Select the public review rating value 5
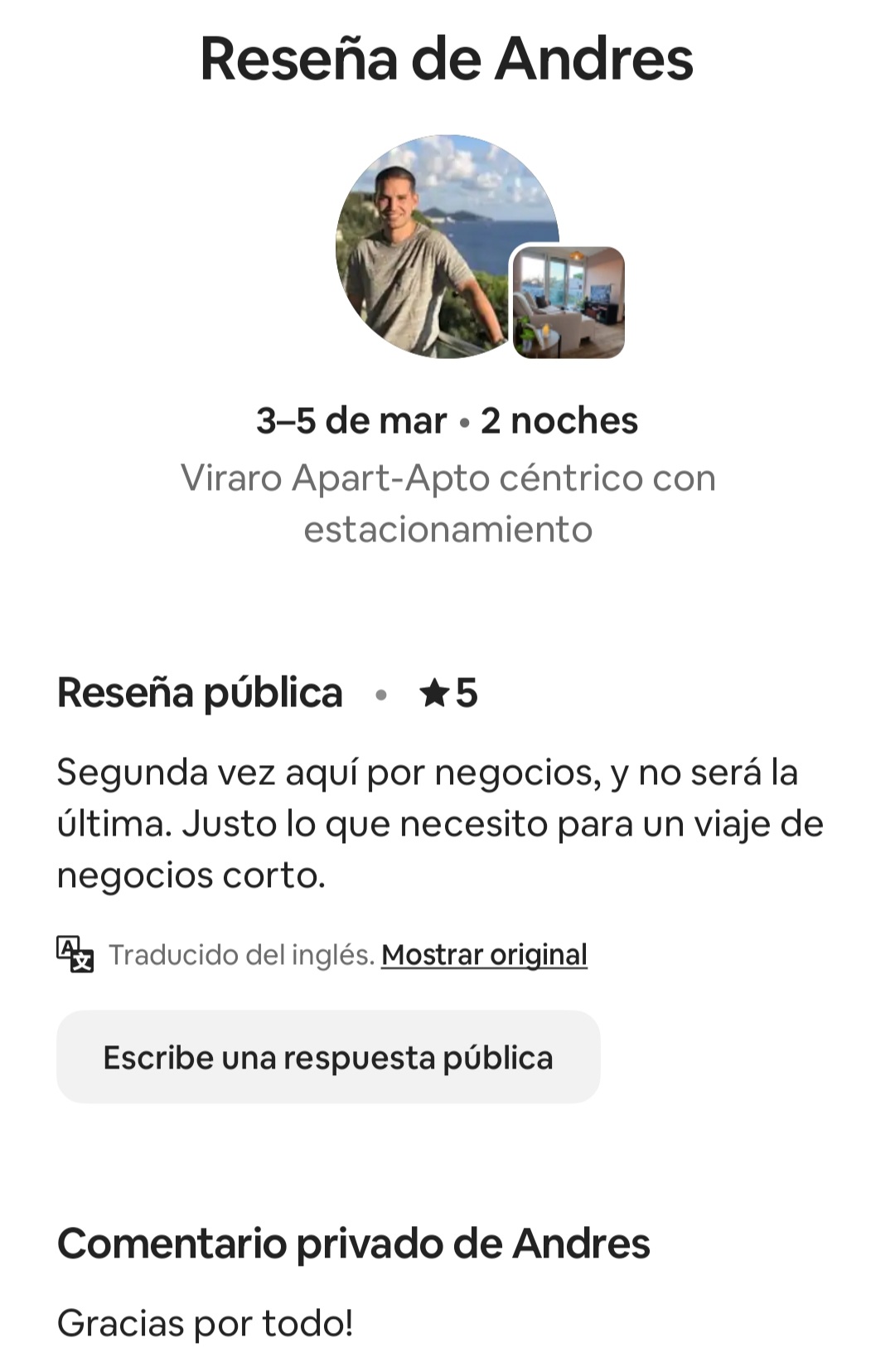 coord(468,693)
